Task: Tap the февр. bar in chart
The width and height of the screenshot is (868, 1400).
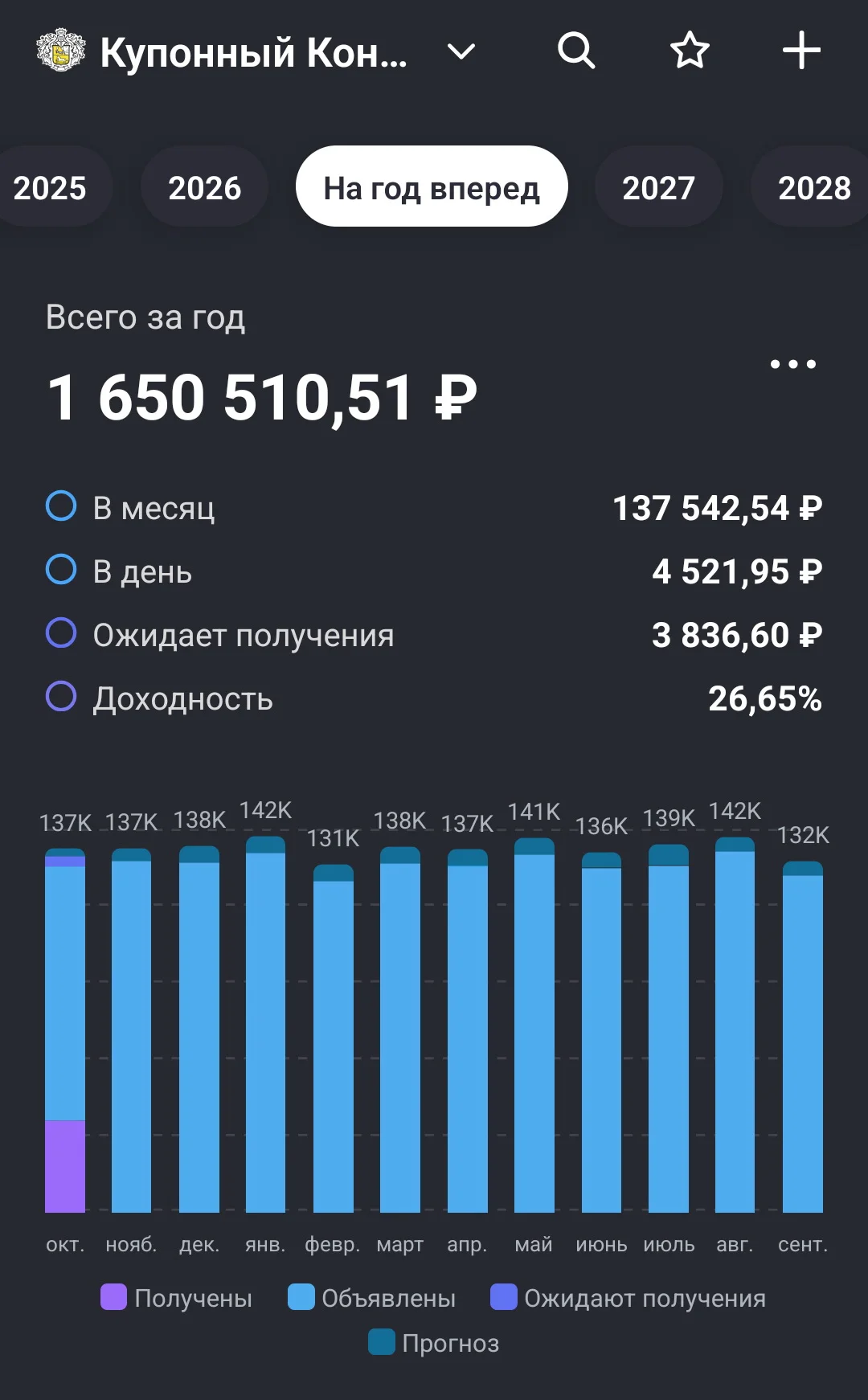Action: [334, 1038]
